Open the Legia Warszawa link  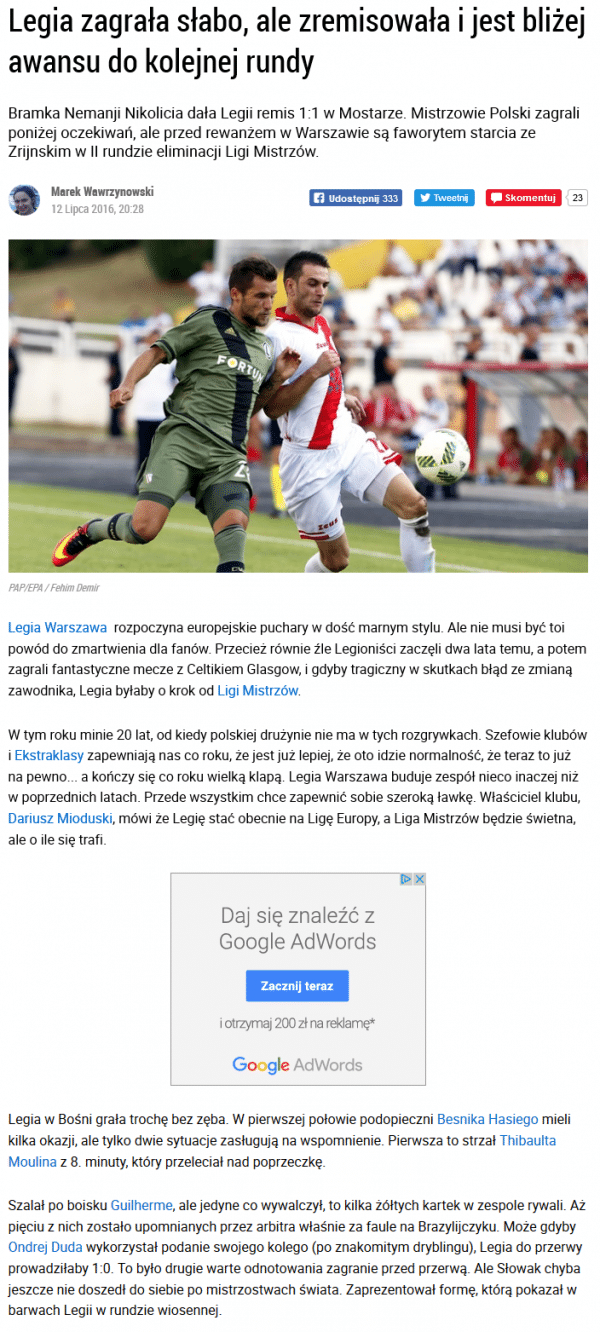click(57, 628)
